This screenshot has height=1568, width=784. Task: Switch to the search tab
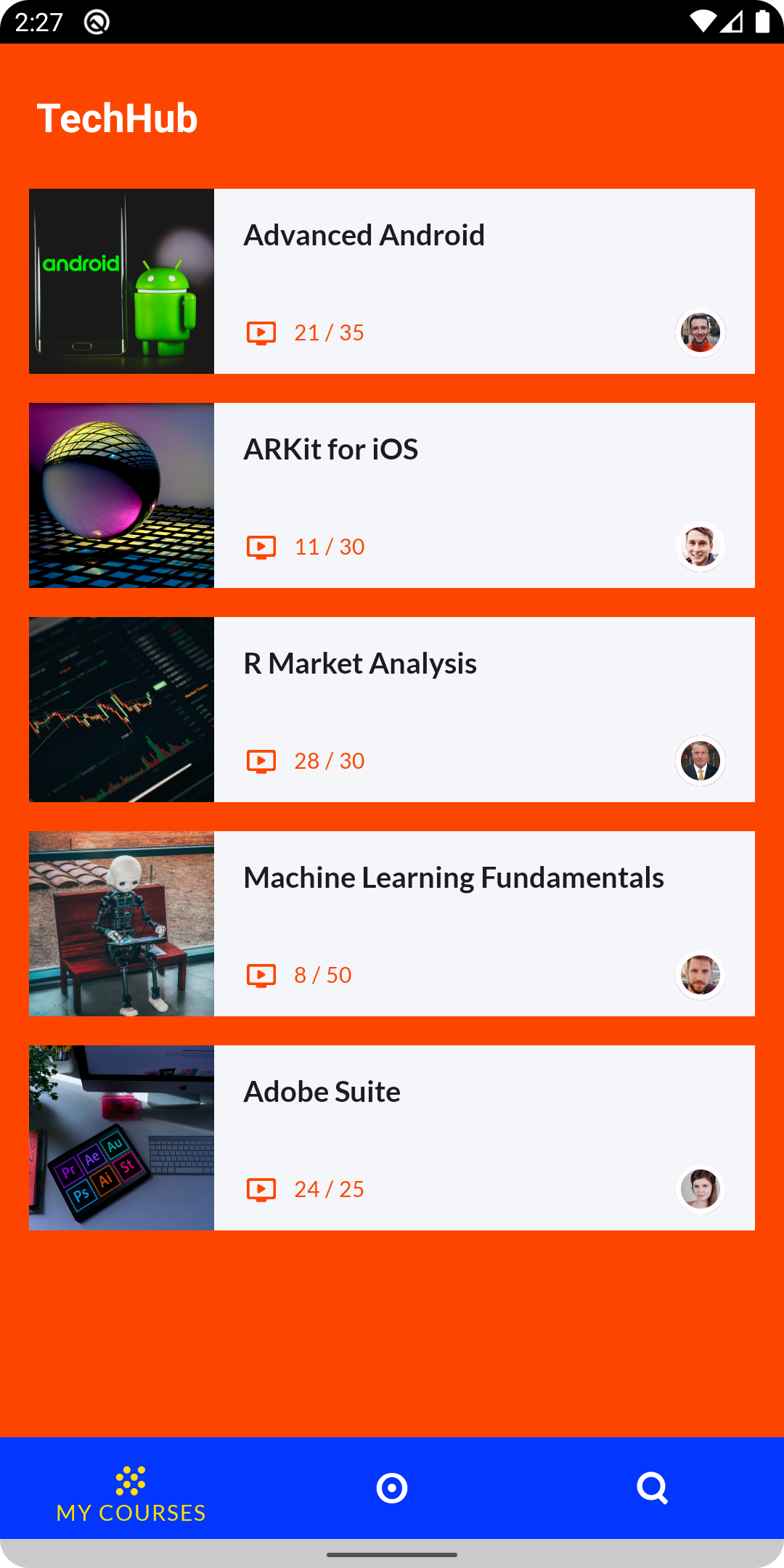pyautogui.click(x=653, y=1488)
